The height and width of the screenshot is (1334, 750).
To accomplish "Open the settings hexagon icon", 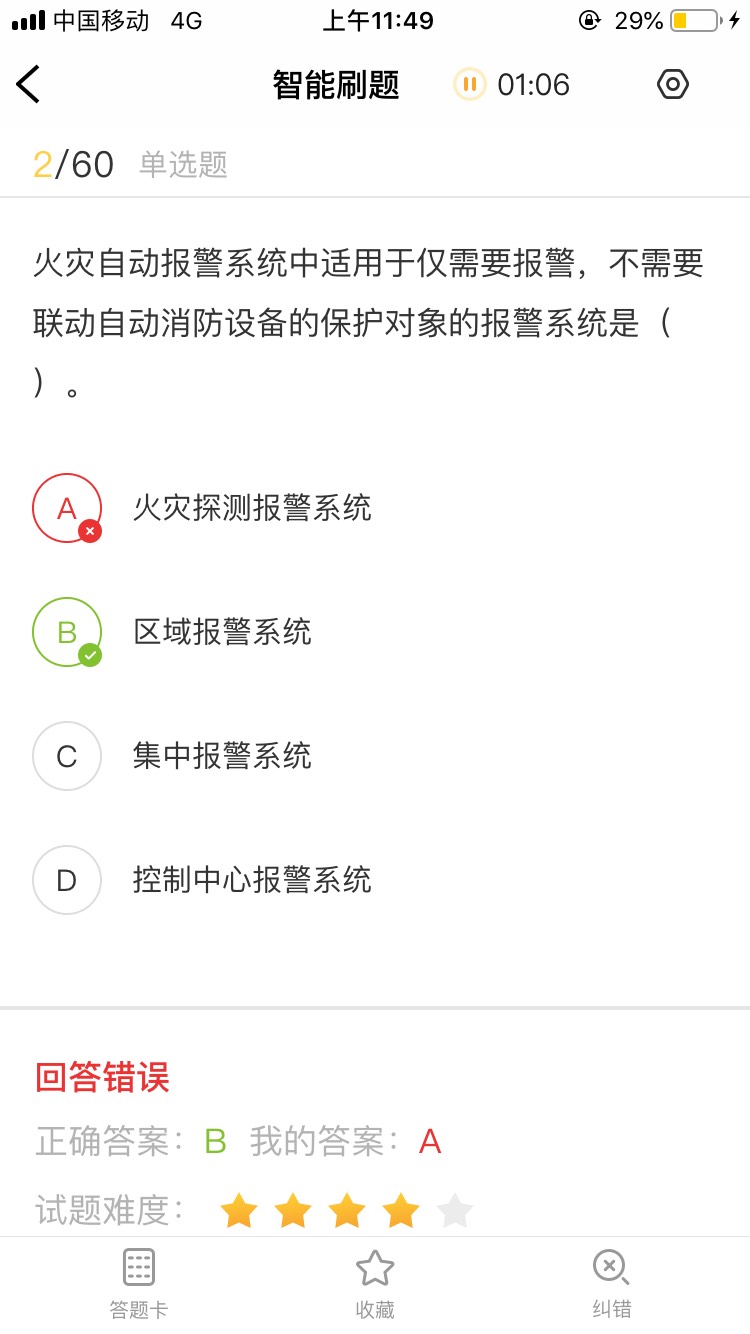I will click(673, 85).
